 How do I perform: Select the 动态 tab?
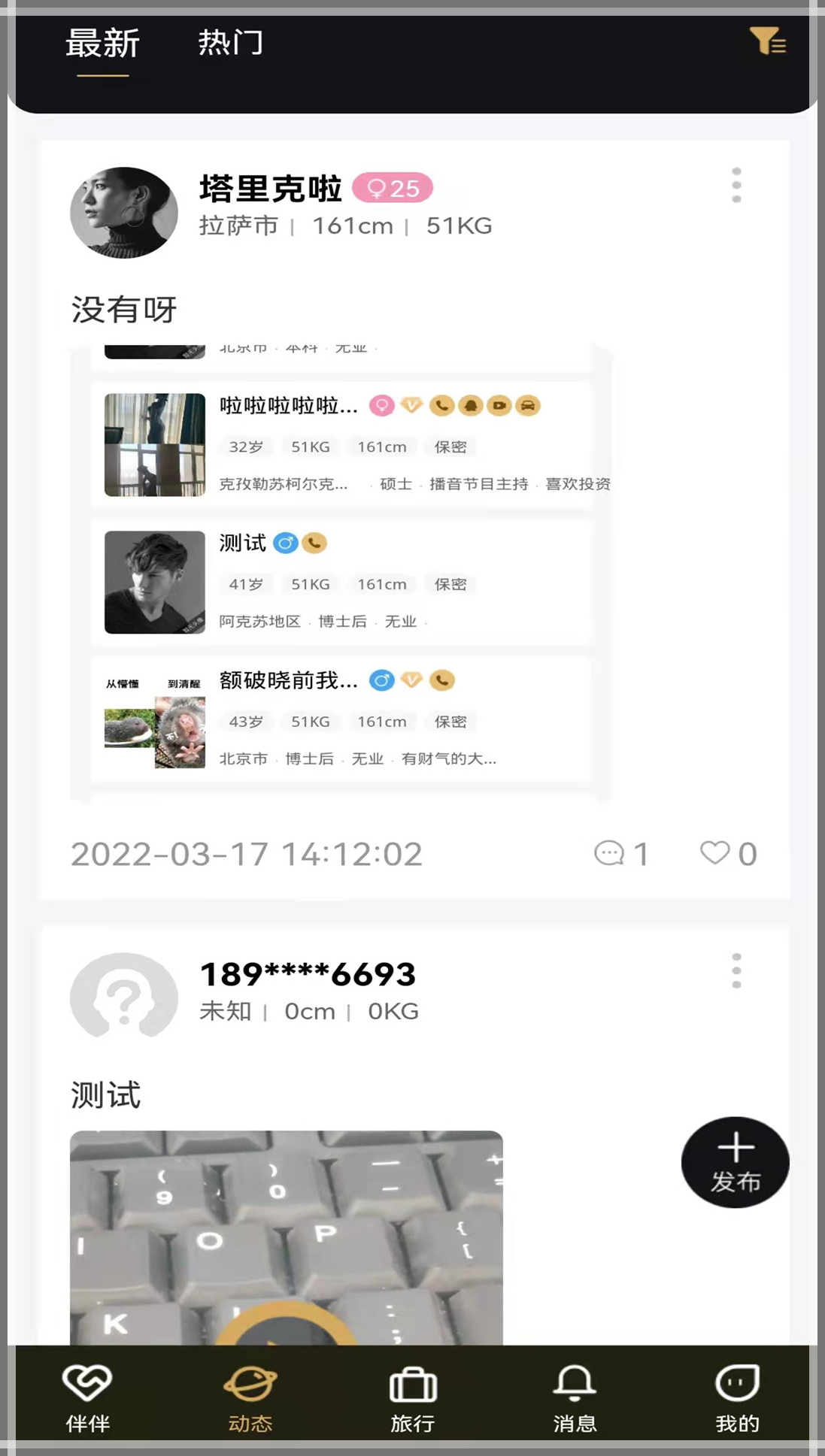pos(250,1398)
